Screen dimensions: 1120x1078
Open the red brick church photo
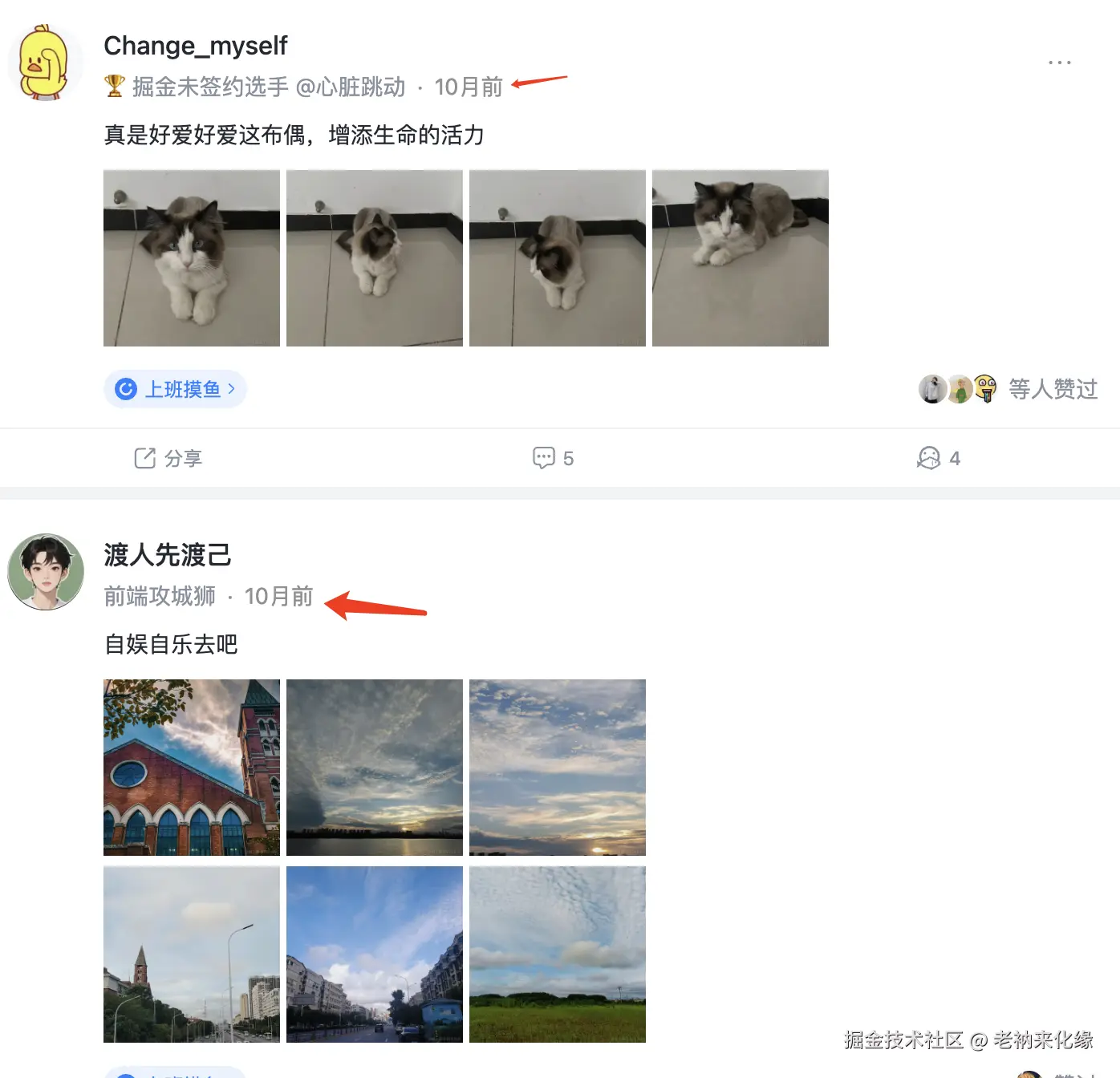tap(192, 768)
